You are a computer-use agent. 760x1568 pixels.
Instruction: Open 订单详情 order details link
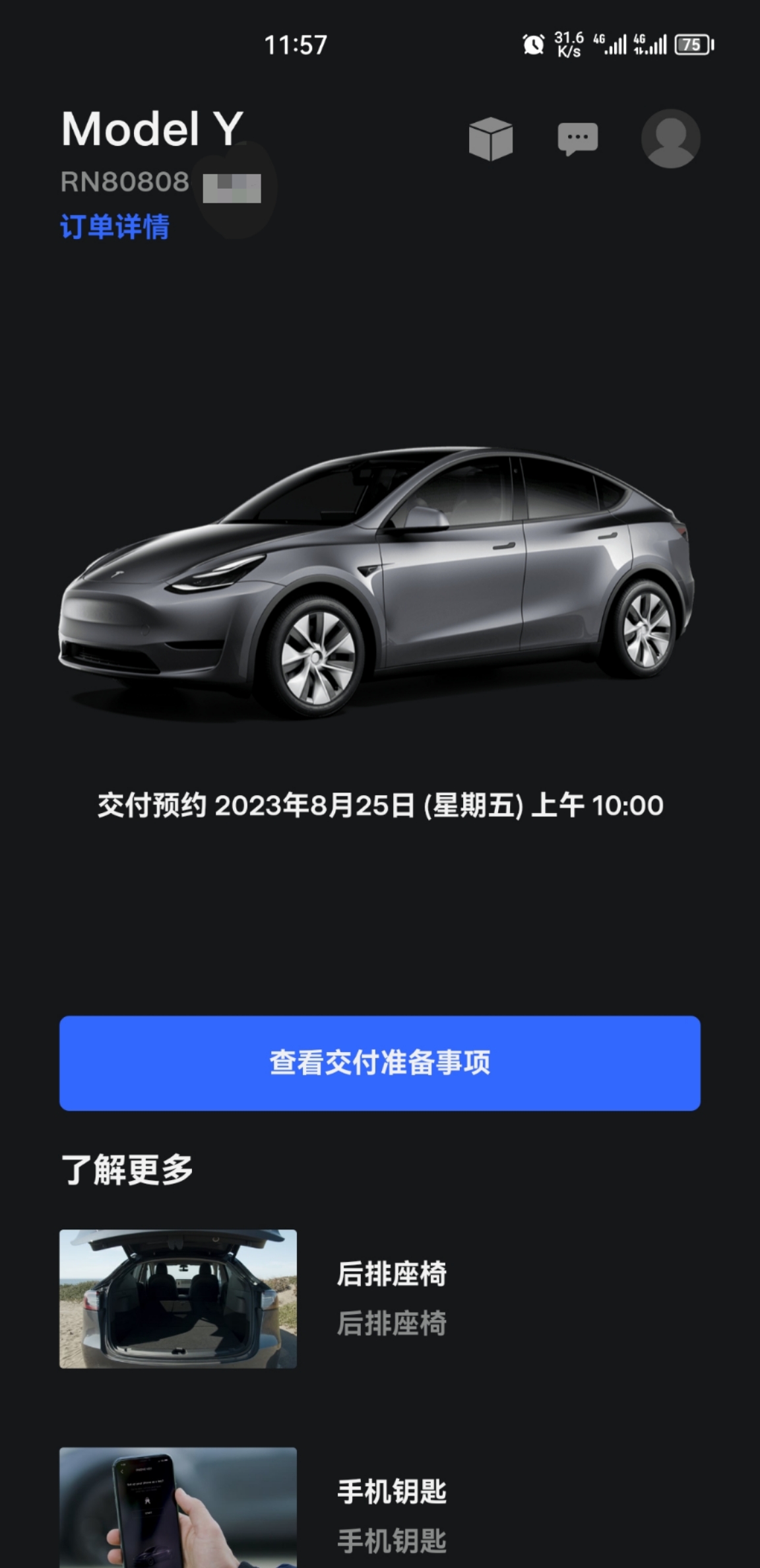115,224
